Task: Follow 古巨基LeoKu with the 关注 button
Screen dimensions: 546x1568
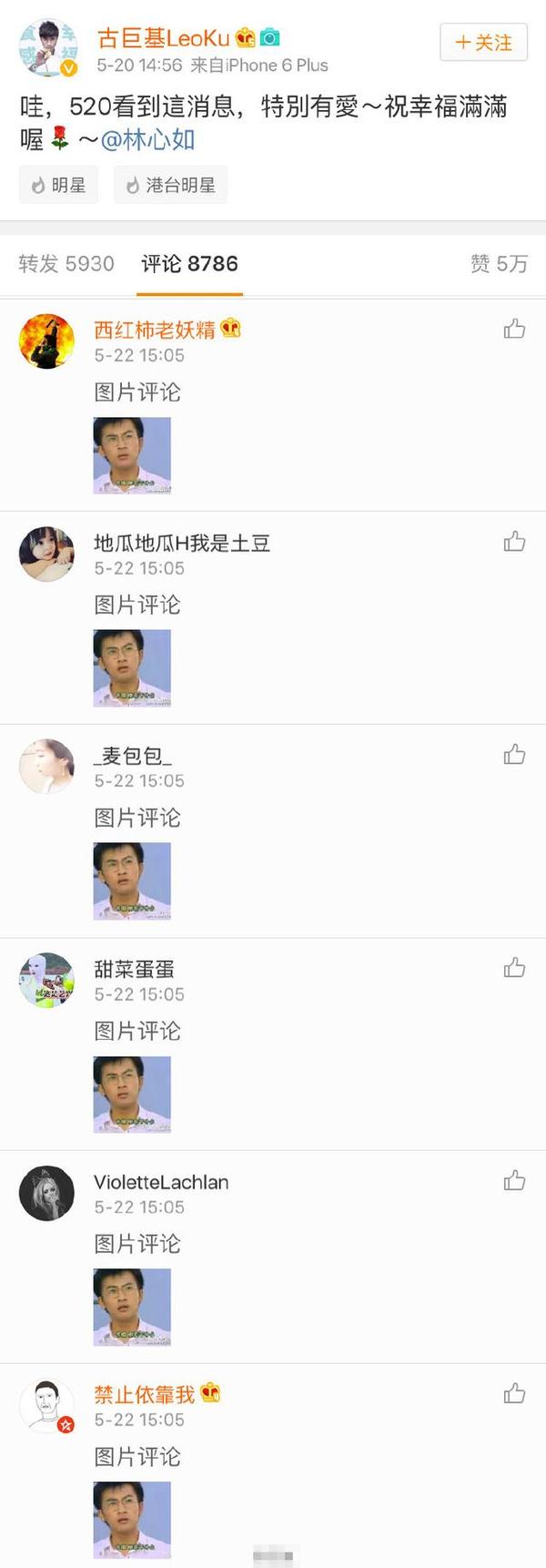Action: (x=483, y=42)
